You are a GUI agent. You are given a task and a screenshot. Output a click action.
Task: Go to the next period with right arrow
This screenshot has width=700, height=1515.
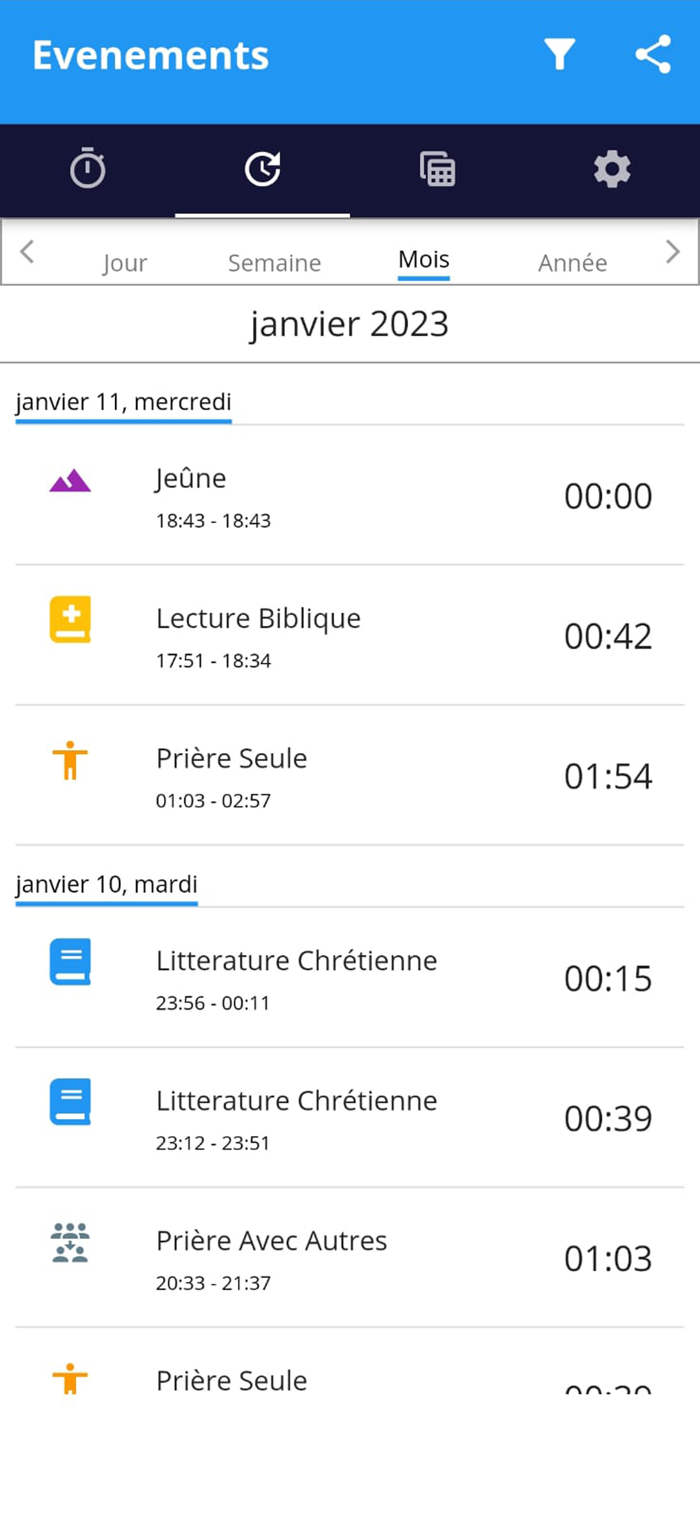click(x=673, y=252)
